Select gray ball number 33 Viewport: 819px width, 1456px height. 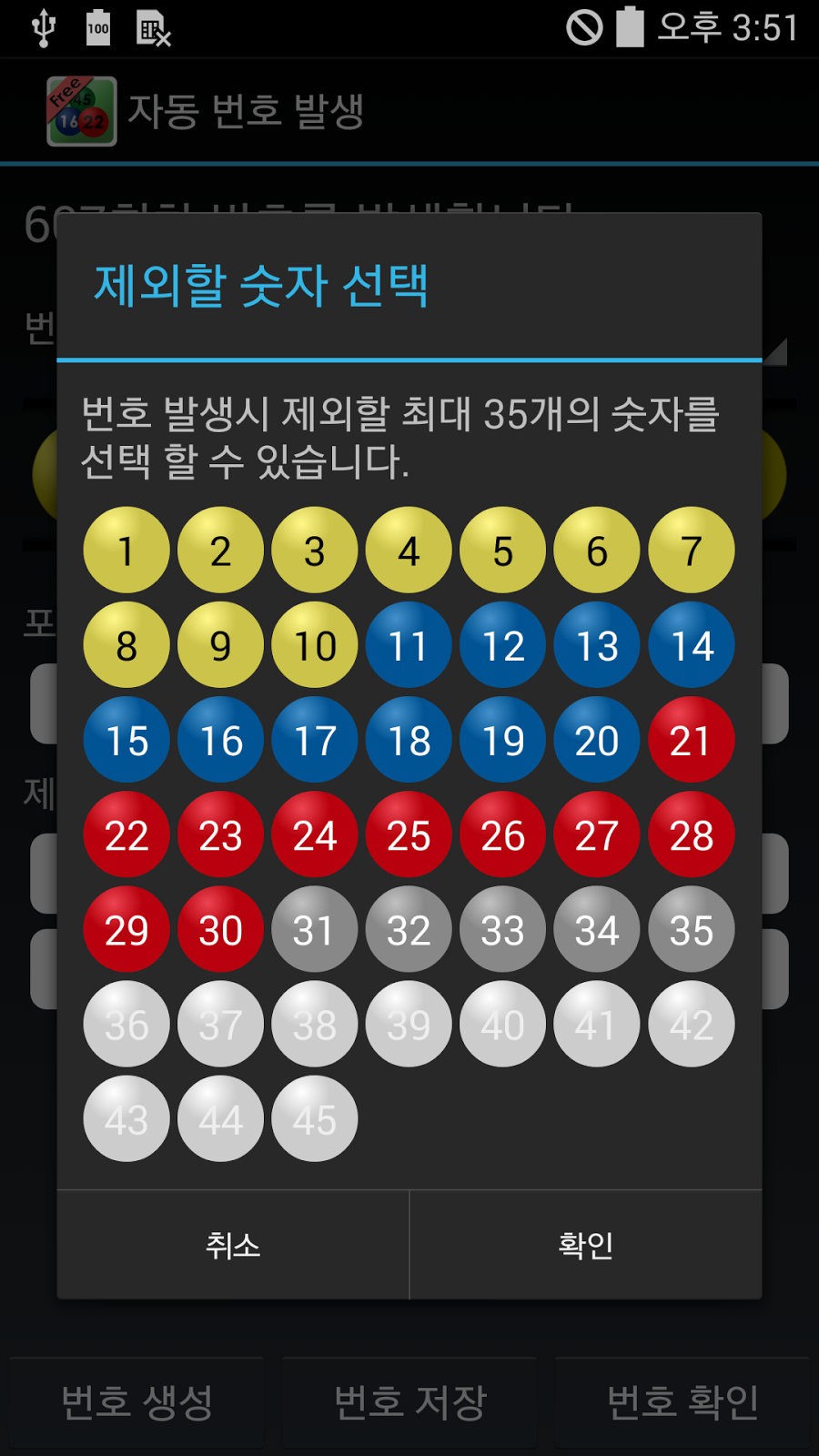coord(502,929)
